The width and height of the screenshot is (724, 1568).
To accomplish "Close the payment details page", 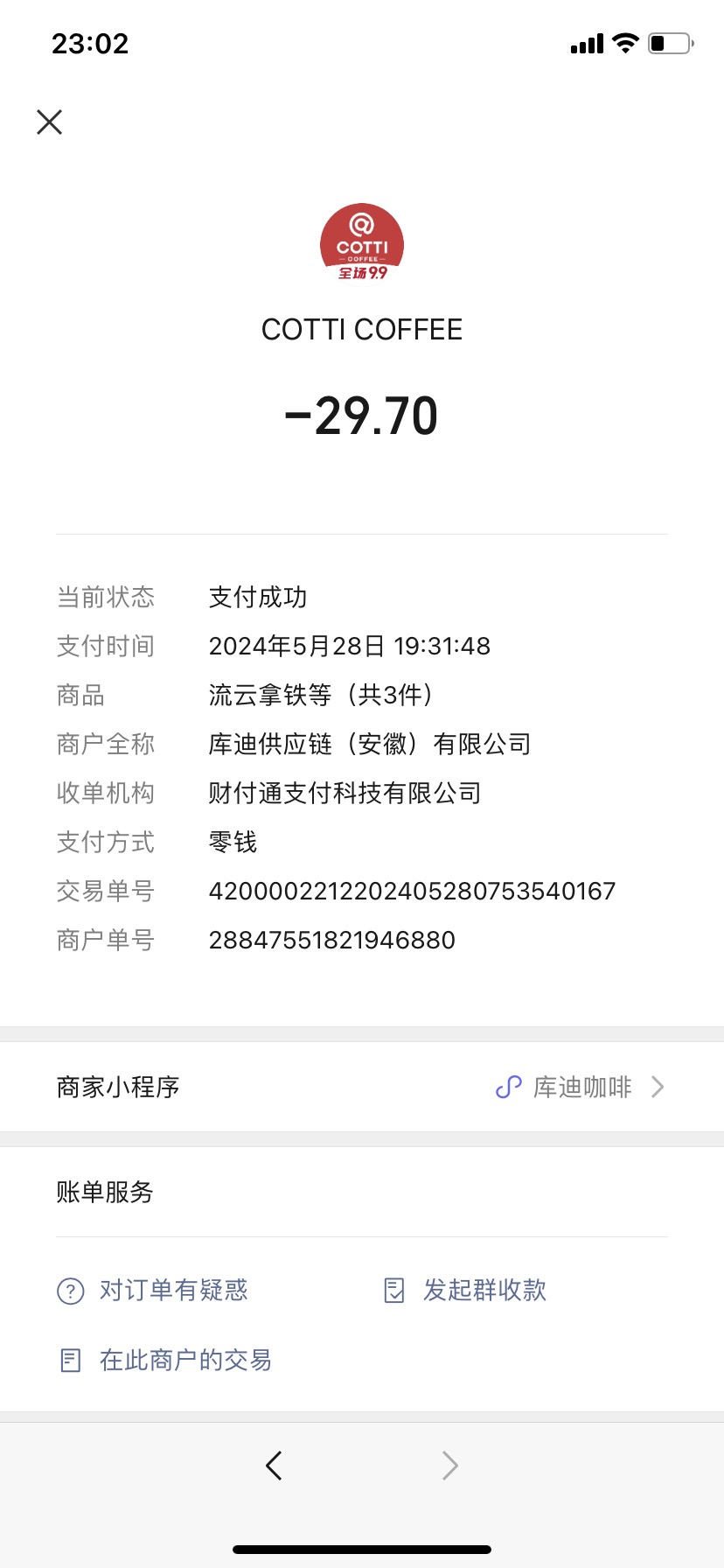I will 50,122.
